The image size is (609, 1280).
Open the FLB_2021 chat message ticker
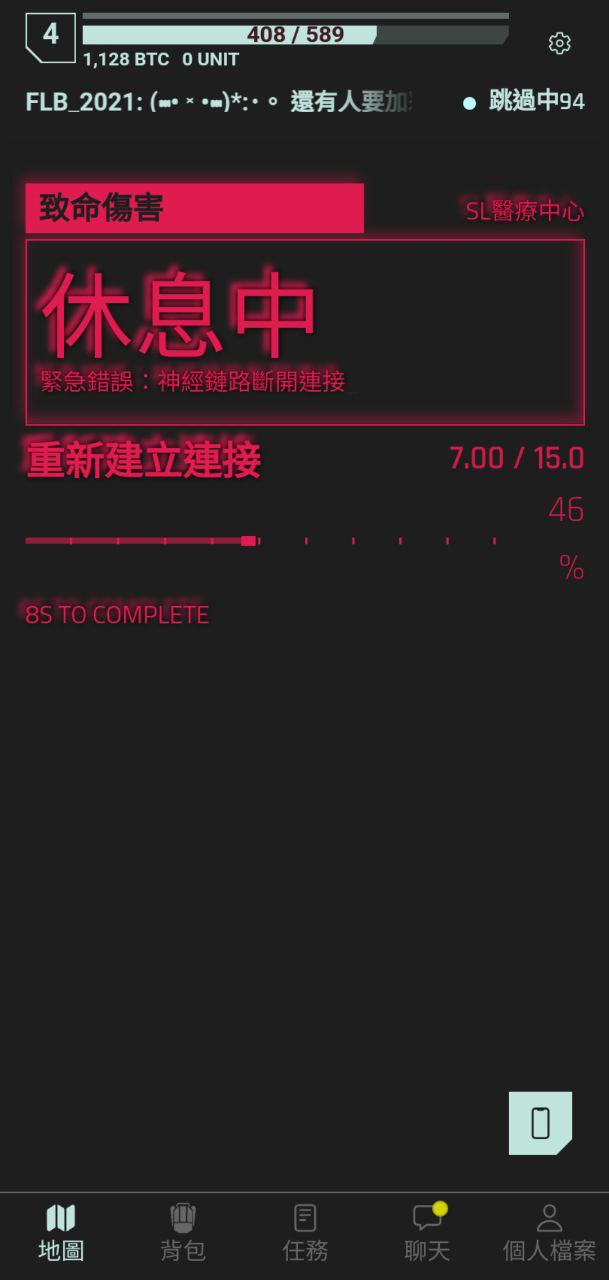(x=220, y=101)
